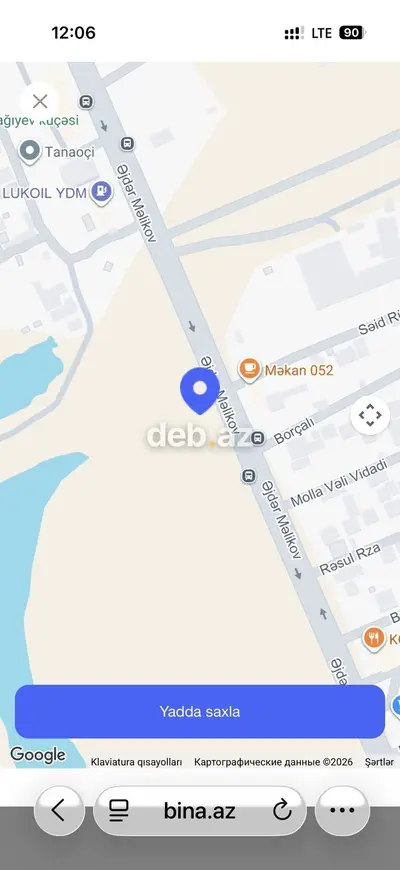Tap the bina.az address bar
The height and width of the screenshot is (870, 400).
[x=200, y=811]
